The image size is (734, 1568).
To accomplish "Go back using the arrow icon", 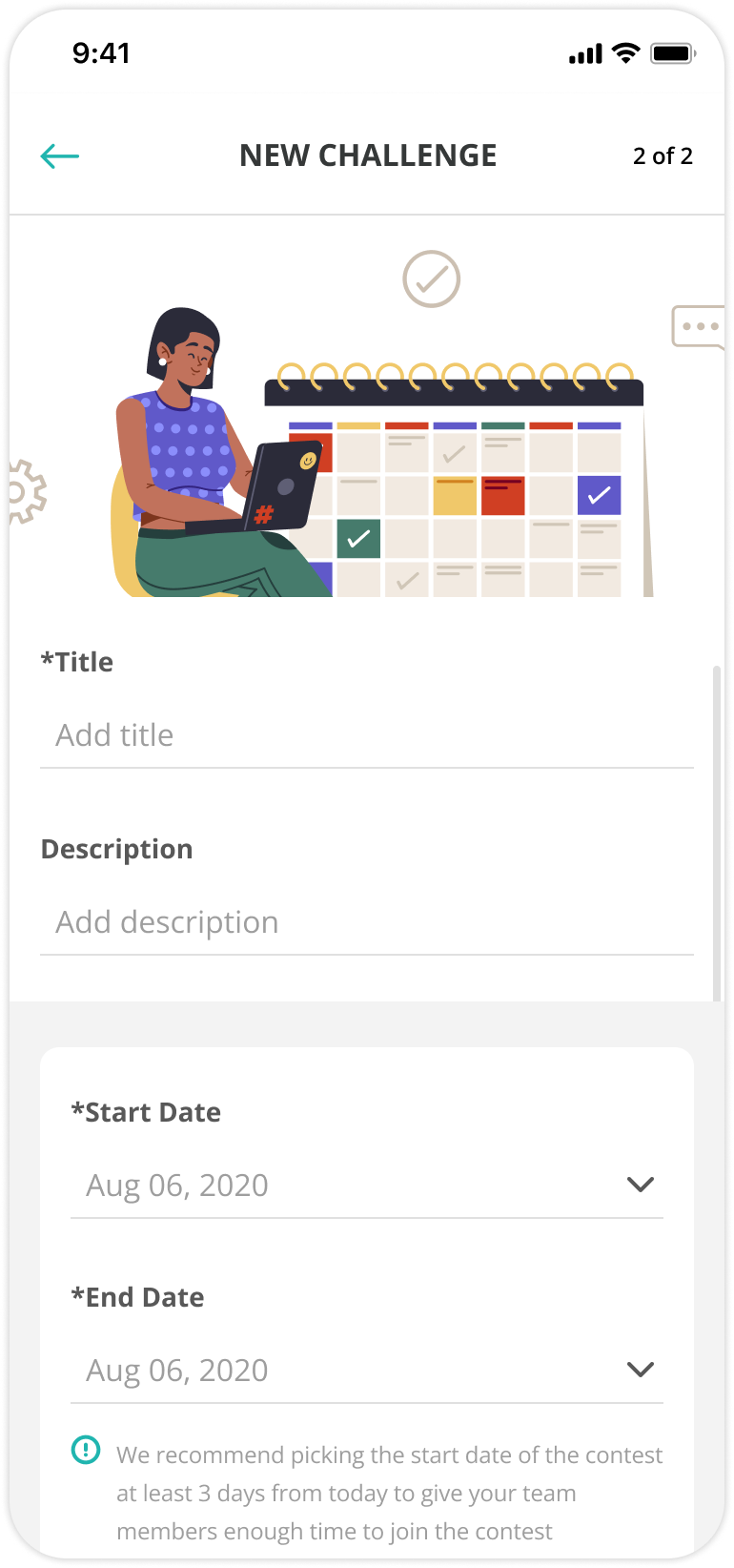I will pos(60,156).
